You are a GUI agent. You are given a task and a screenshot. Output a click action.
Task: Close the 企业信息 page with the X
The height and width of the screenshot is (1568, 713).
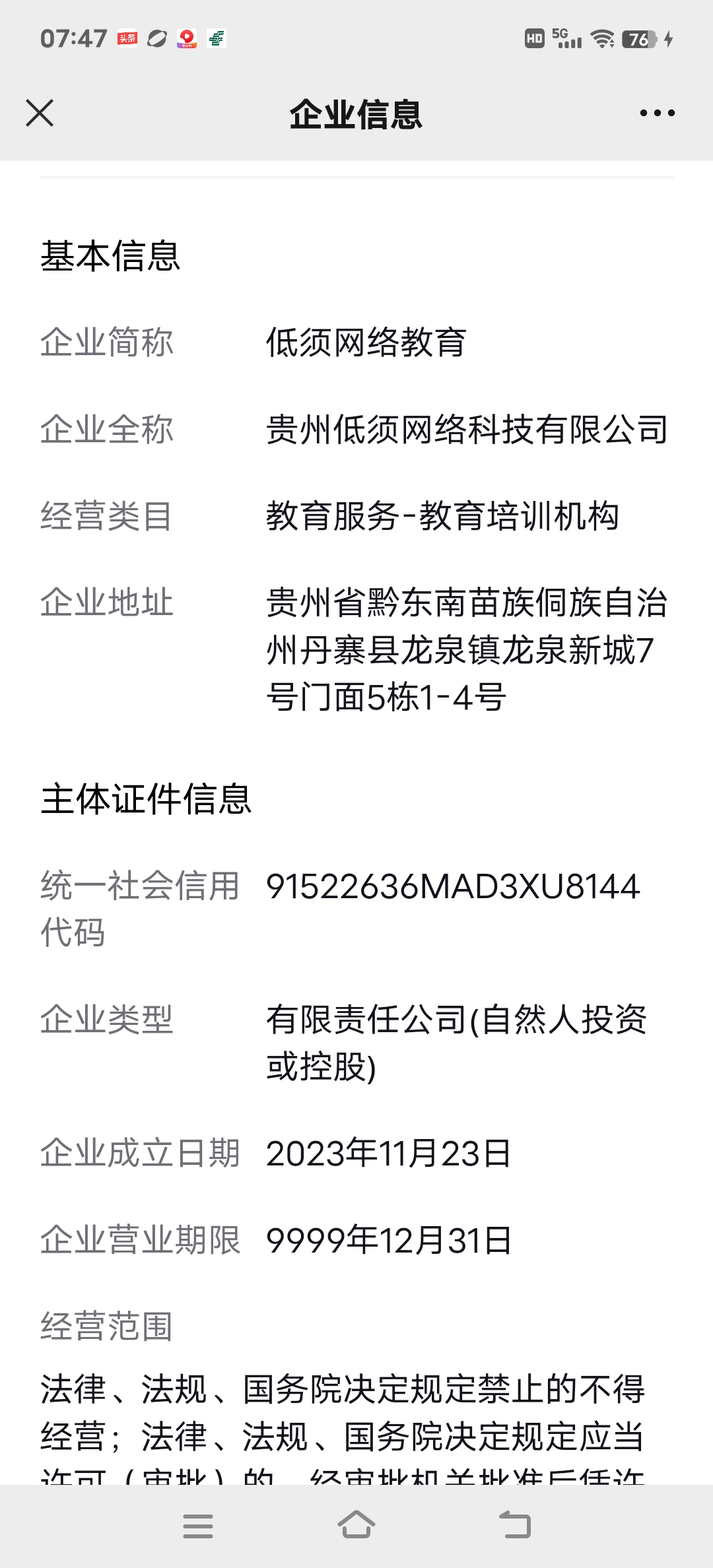click(40, 114)
